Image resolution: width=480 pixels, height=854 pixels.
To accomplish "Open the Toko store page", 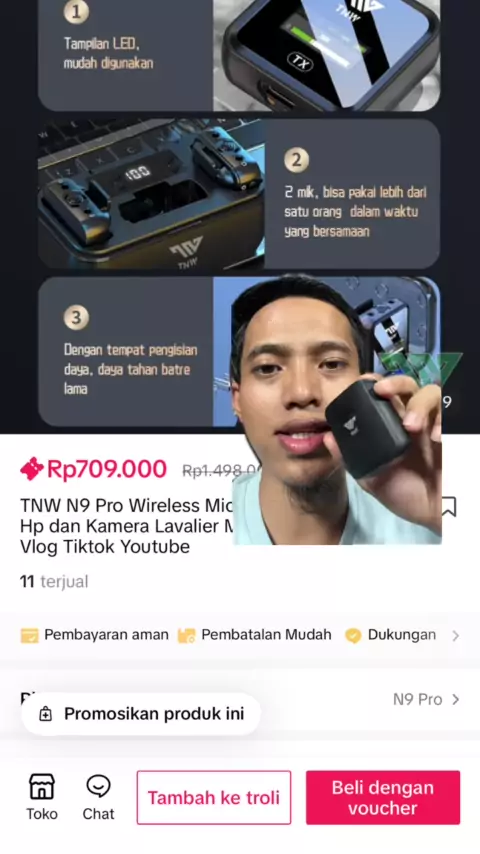I will point(42,797).
